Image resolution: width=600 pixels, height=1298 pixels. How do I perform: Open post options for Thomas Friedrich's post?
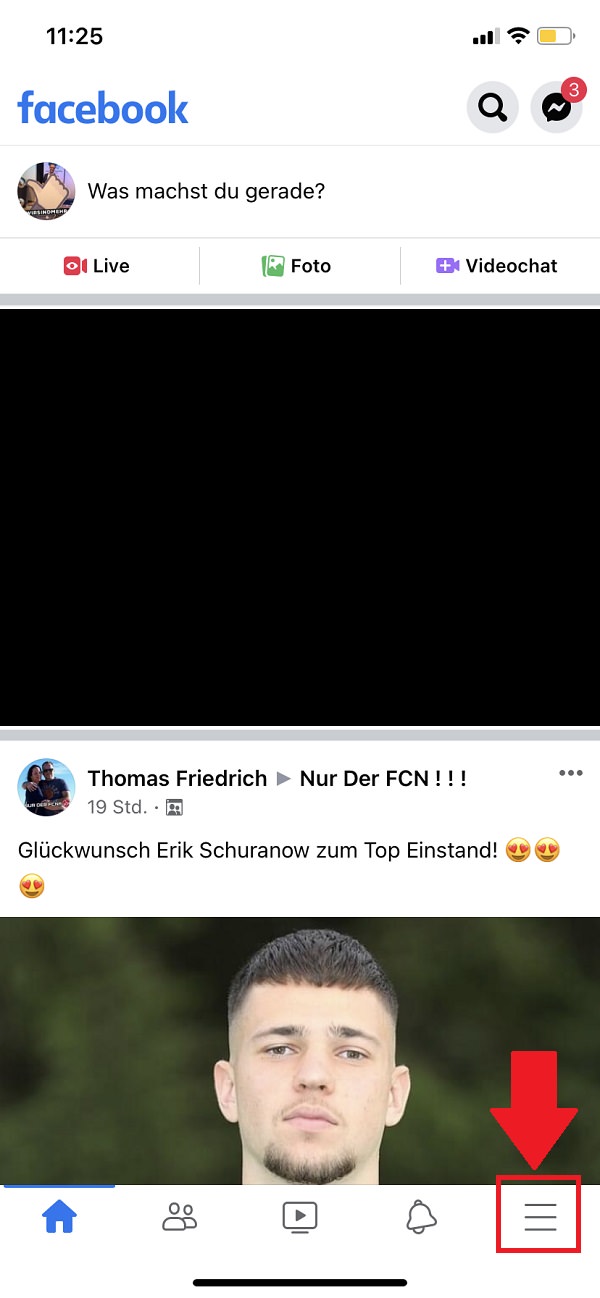570,774
